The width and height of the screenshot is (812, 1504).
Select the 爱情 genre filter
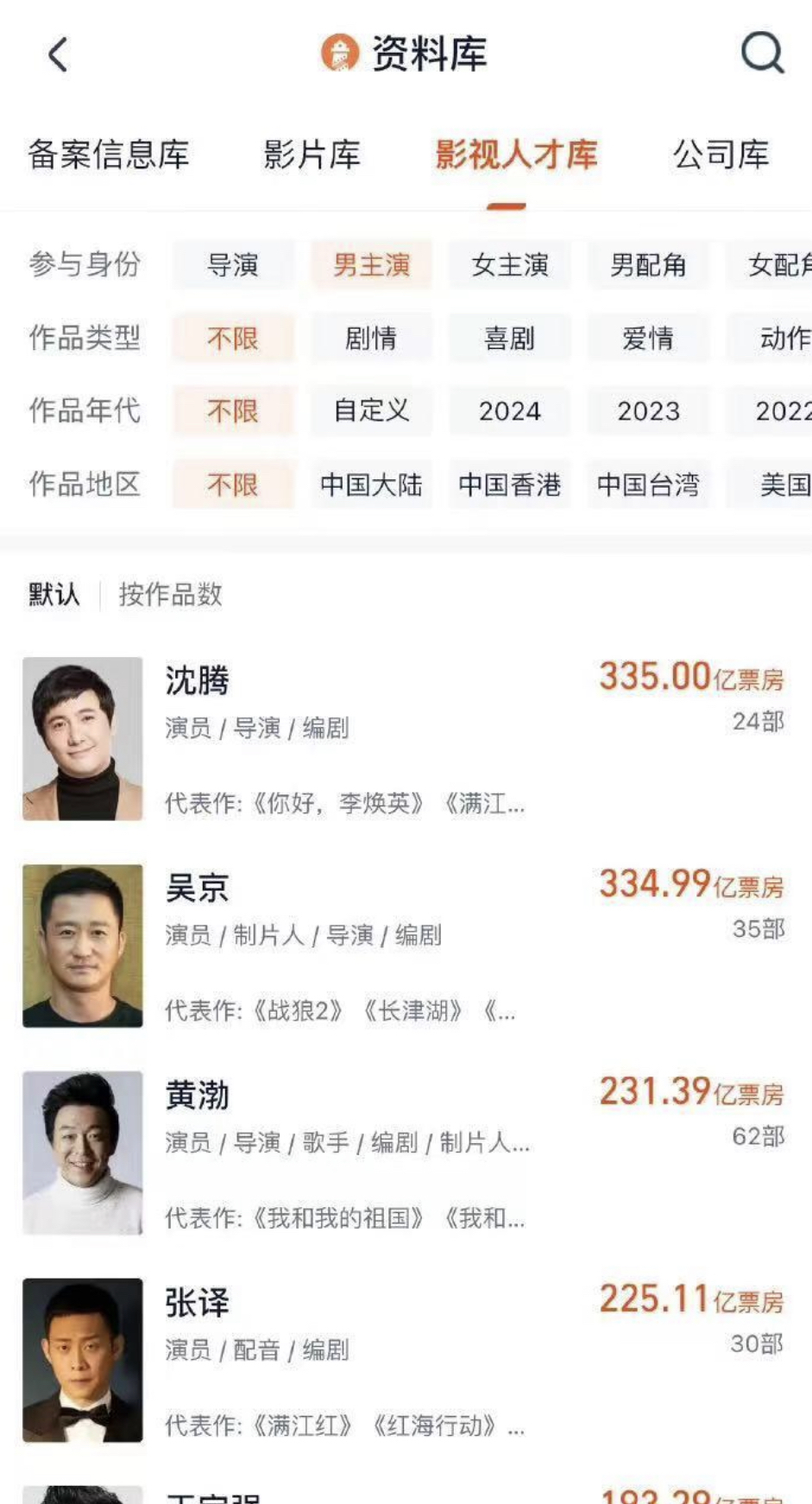click(x=648, y=338)
